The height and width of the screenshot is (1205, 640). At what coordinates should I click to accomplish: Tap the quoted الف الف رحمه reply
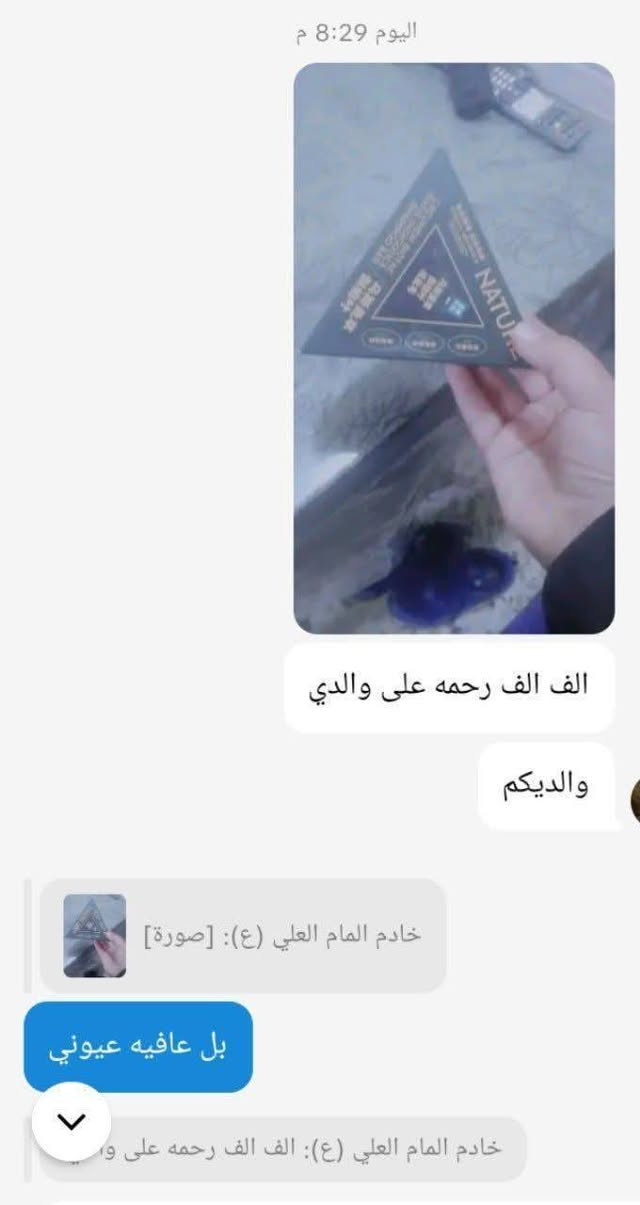point(300,1148)
